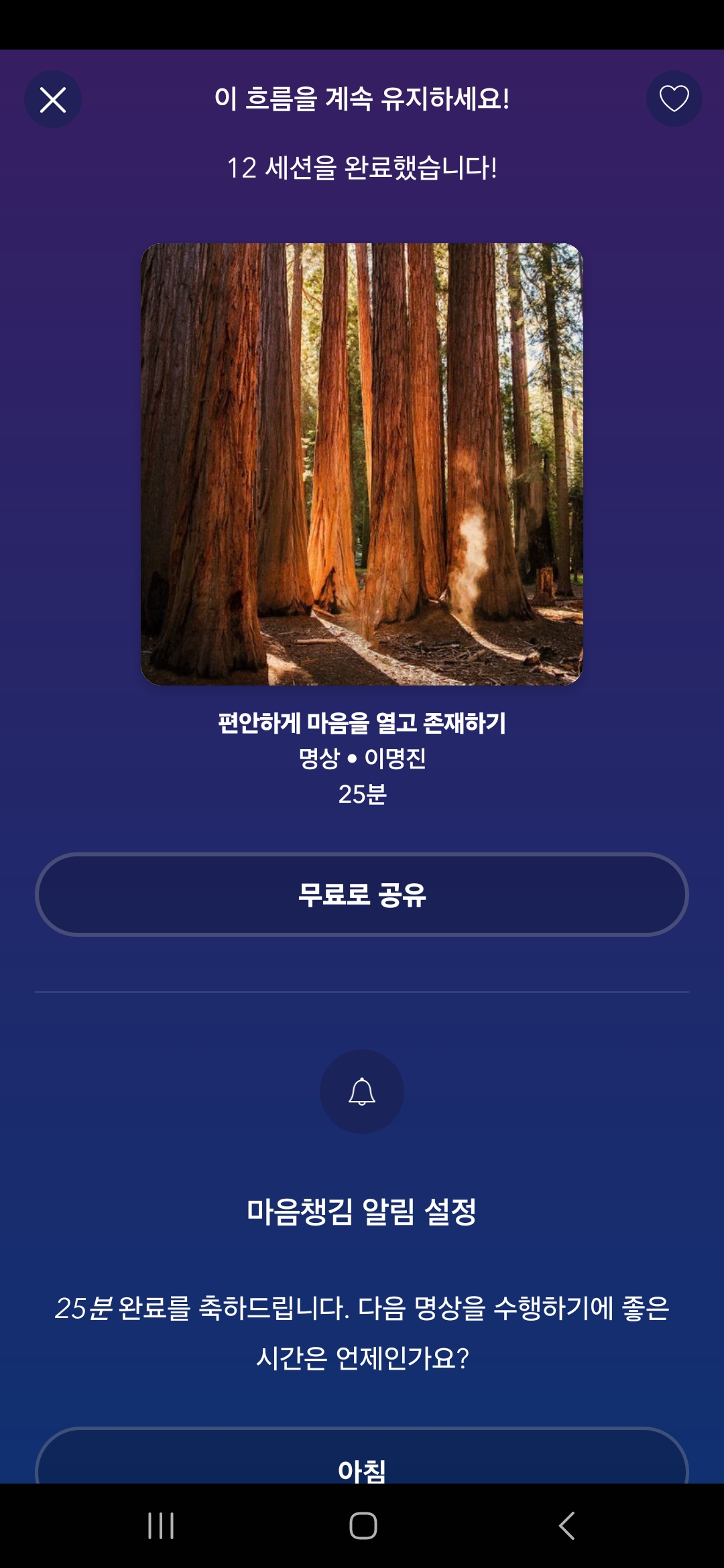Open the sequoia forest meditation thumbnail
The width and height of the screenshot is (724, 1568).
coord(362,464)
